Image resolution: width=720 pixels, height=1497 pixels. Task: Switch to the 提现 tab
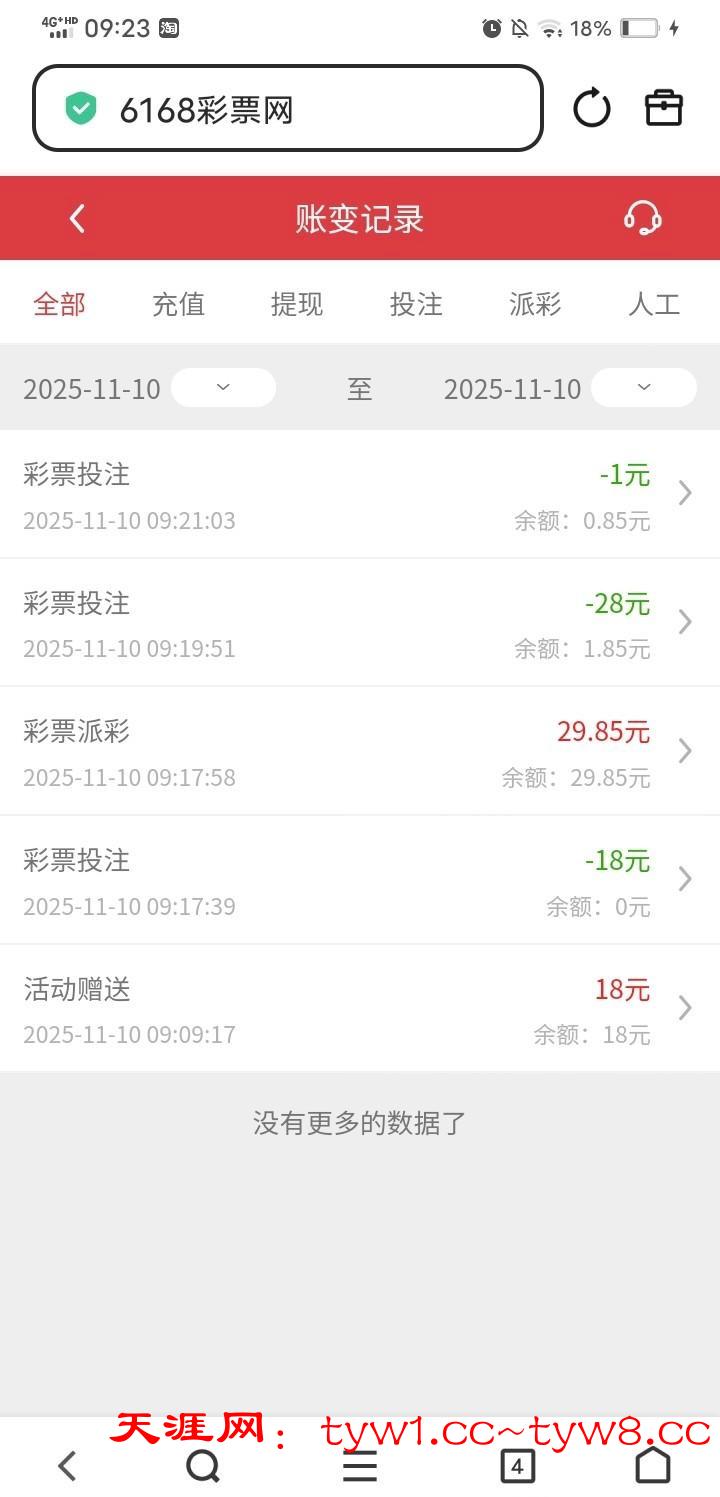click(x=297, y=304)
